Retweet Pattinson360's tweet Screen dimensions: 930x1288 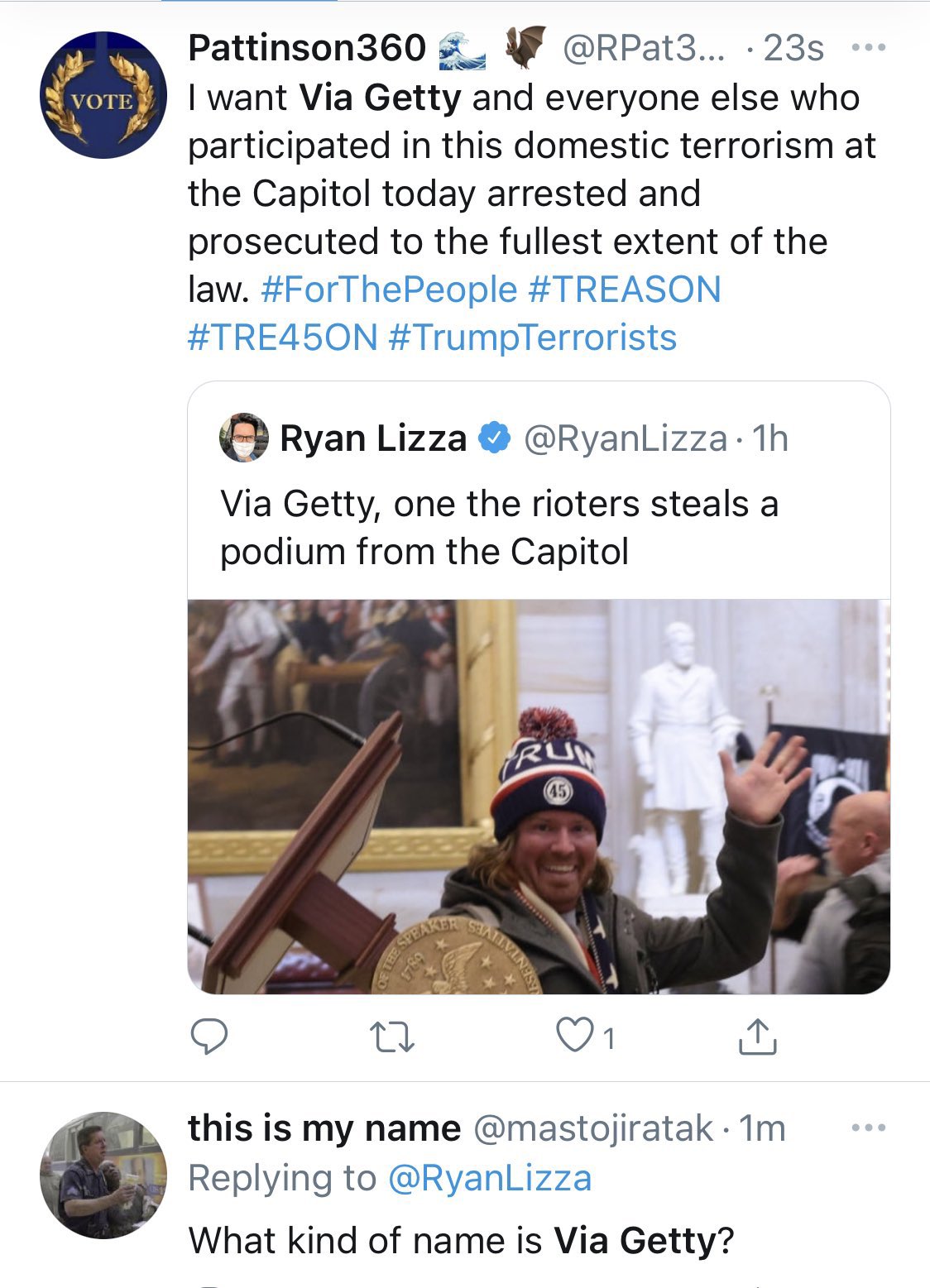coord(392,1037)
